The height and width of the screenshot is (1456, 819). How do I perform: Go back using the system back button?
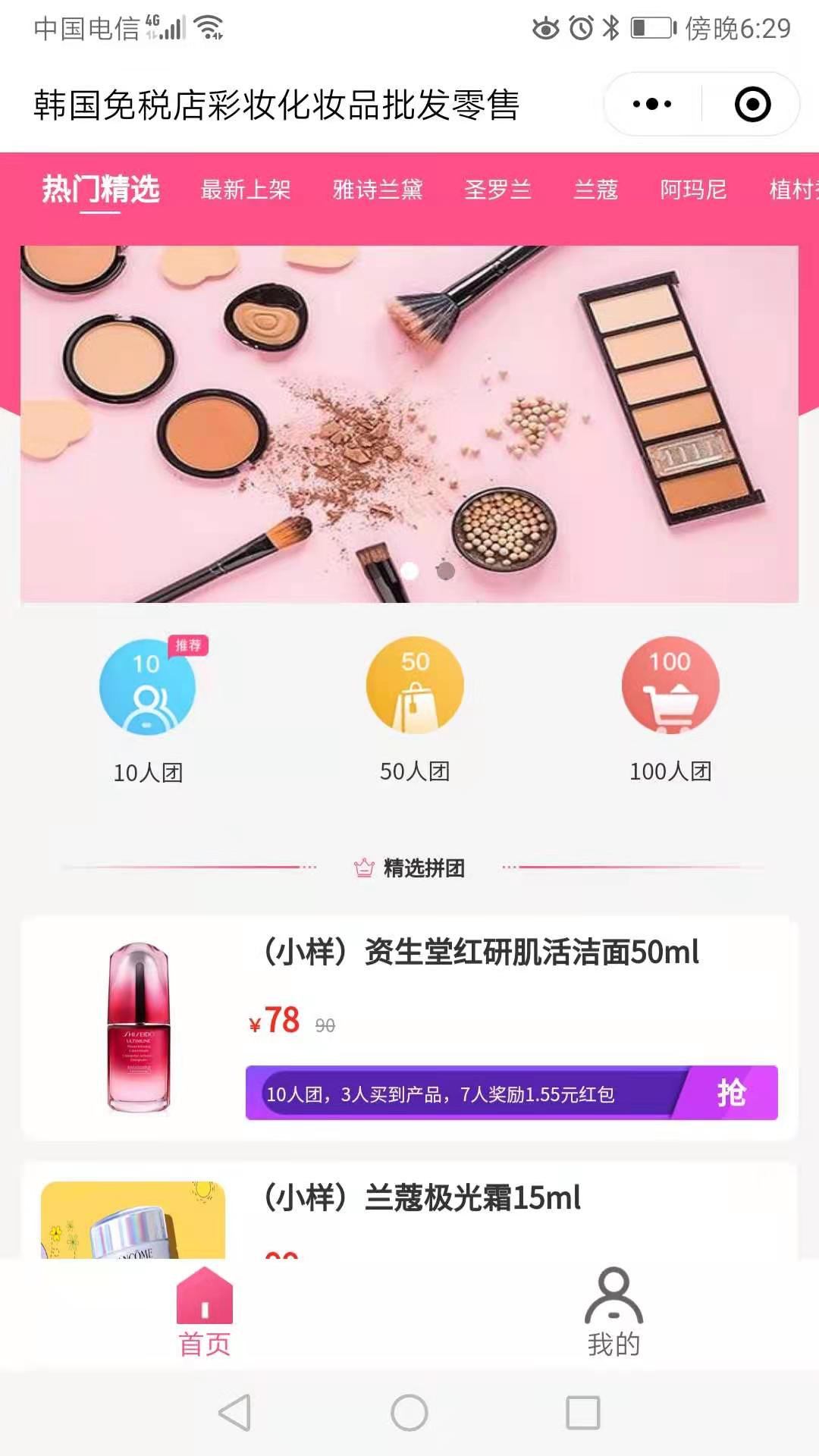(x=234, y=1413)
